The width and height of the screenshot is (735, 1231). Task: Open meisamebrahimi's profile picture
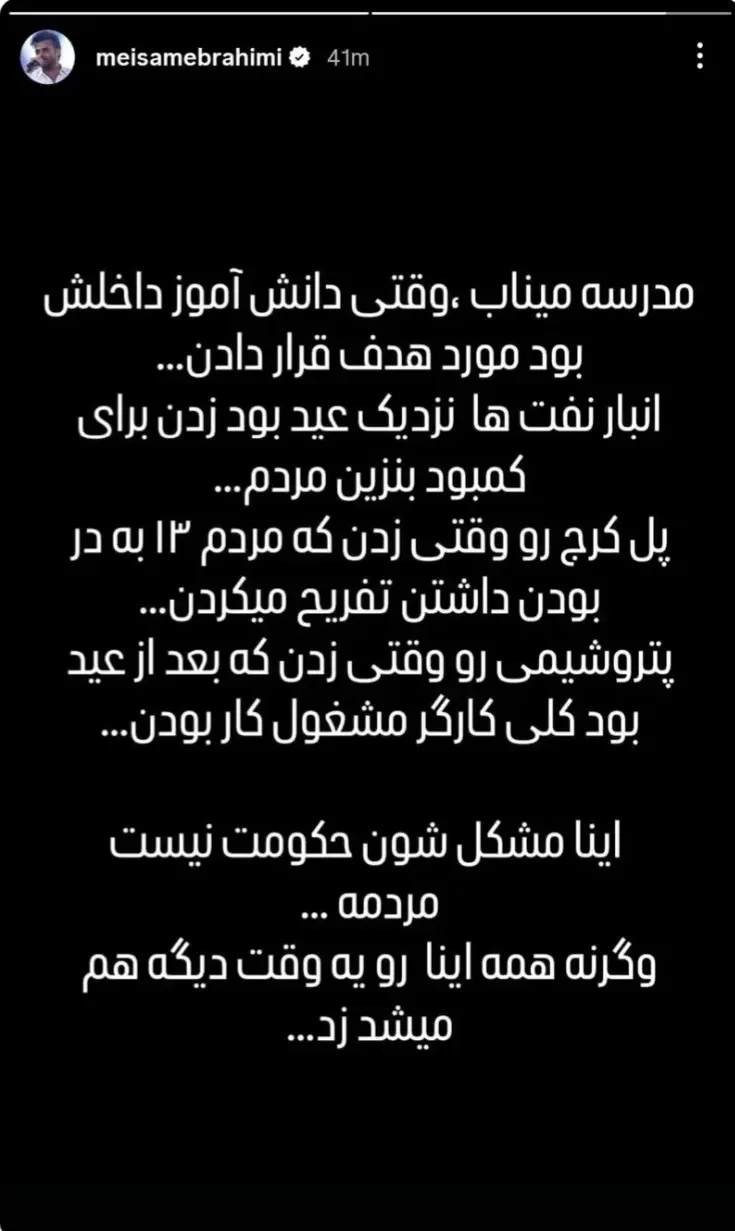tap(47, 58)
